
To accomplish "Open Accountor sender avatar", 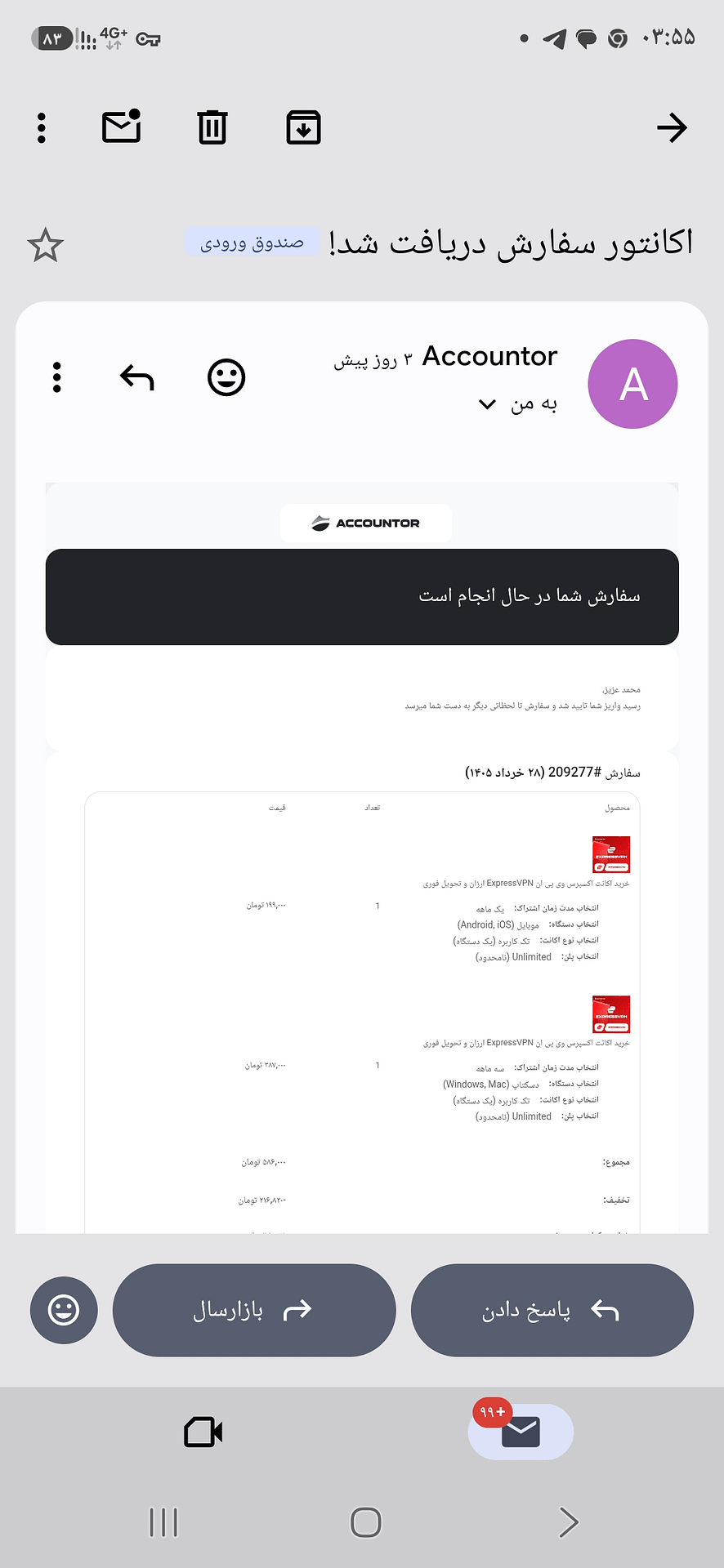I will click(x=632, y=384).
